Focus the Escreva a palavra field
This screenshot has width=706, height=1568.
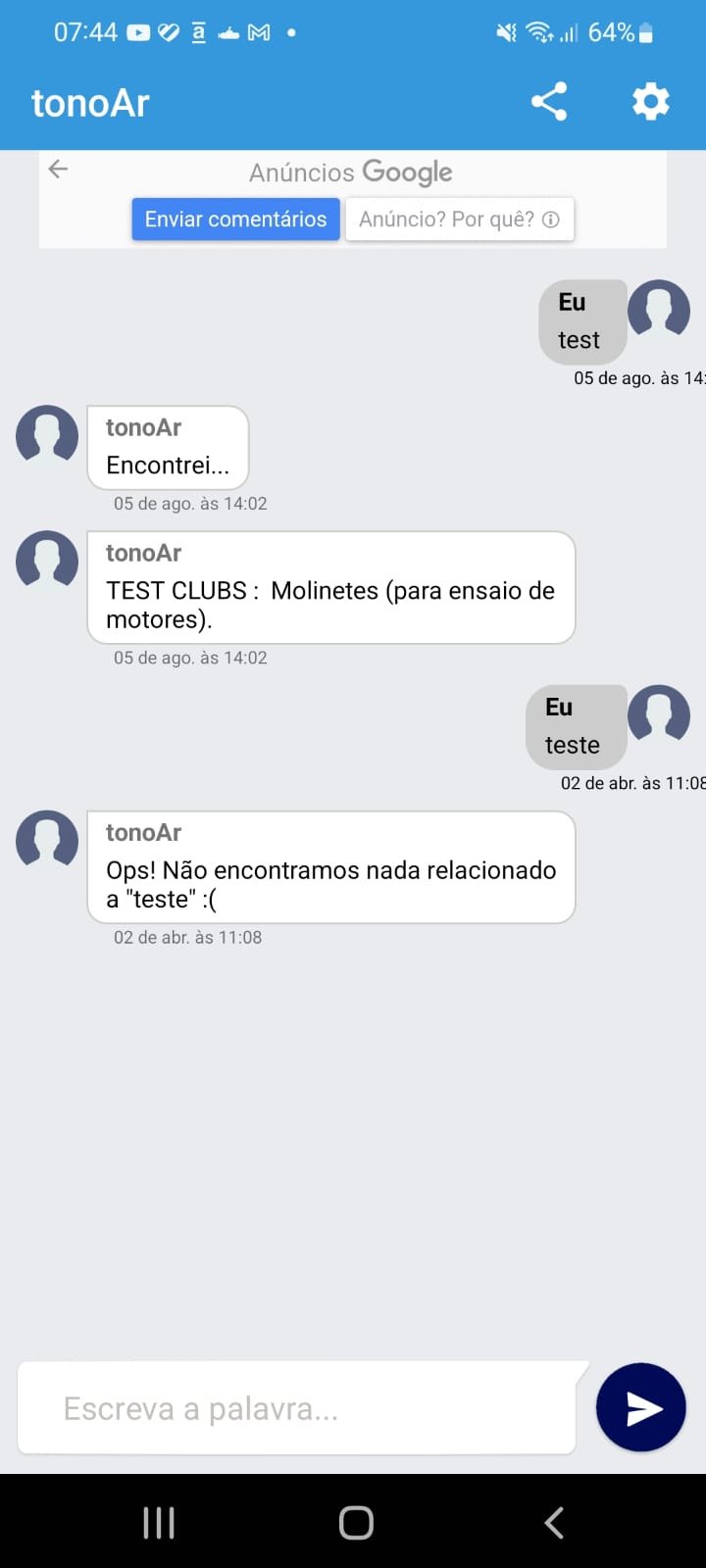296,1408
